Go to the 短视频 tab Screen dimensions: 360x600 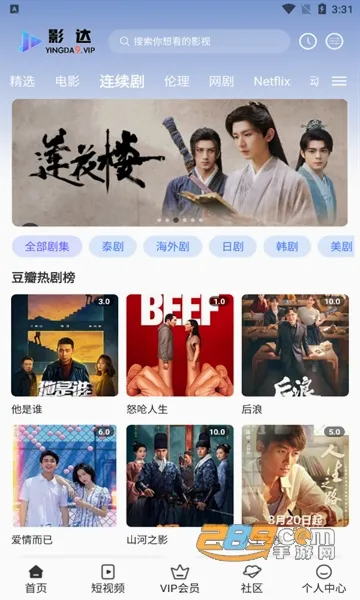pos(108,579)
